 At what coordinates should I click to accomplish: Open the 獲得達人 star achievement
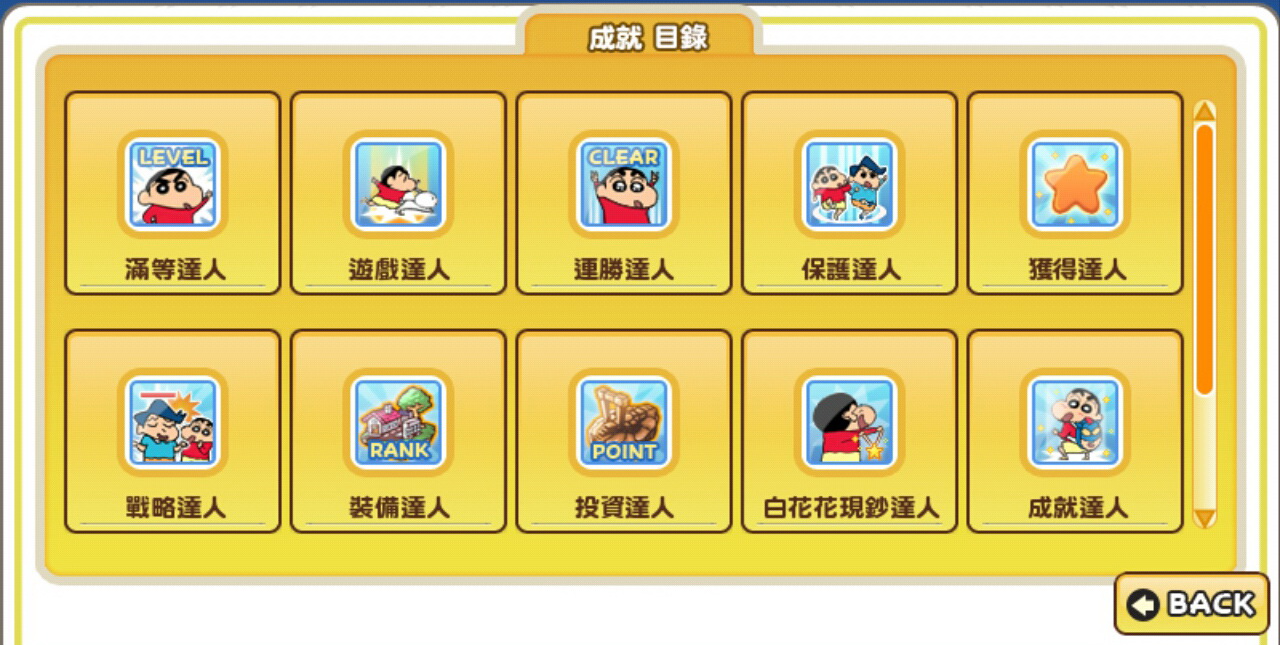(1075, 193)
